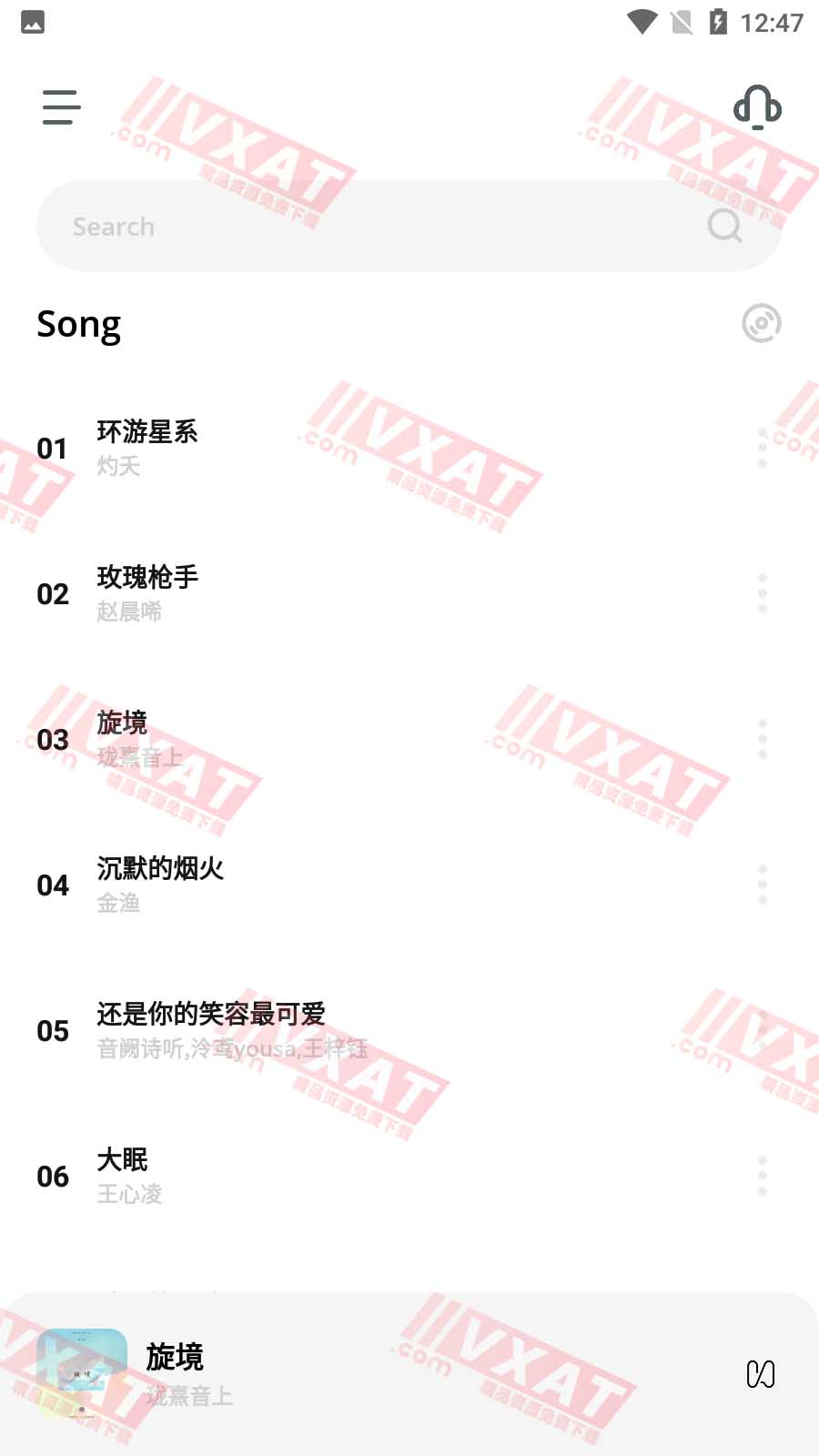The image size is (819, 1456).
Task: Click the search magnifier icon
Action: (x=723, y=225)
